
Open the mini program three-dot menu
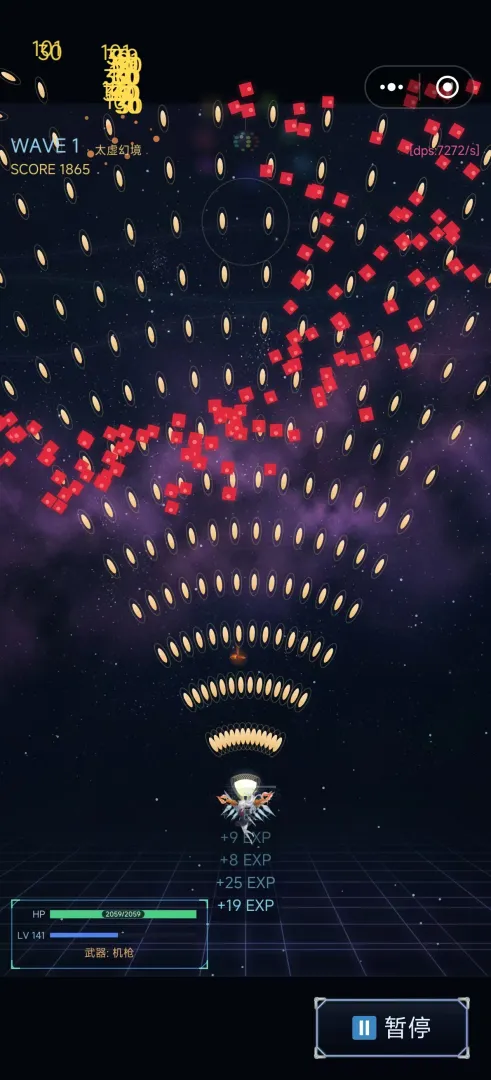392,87
